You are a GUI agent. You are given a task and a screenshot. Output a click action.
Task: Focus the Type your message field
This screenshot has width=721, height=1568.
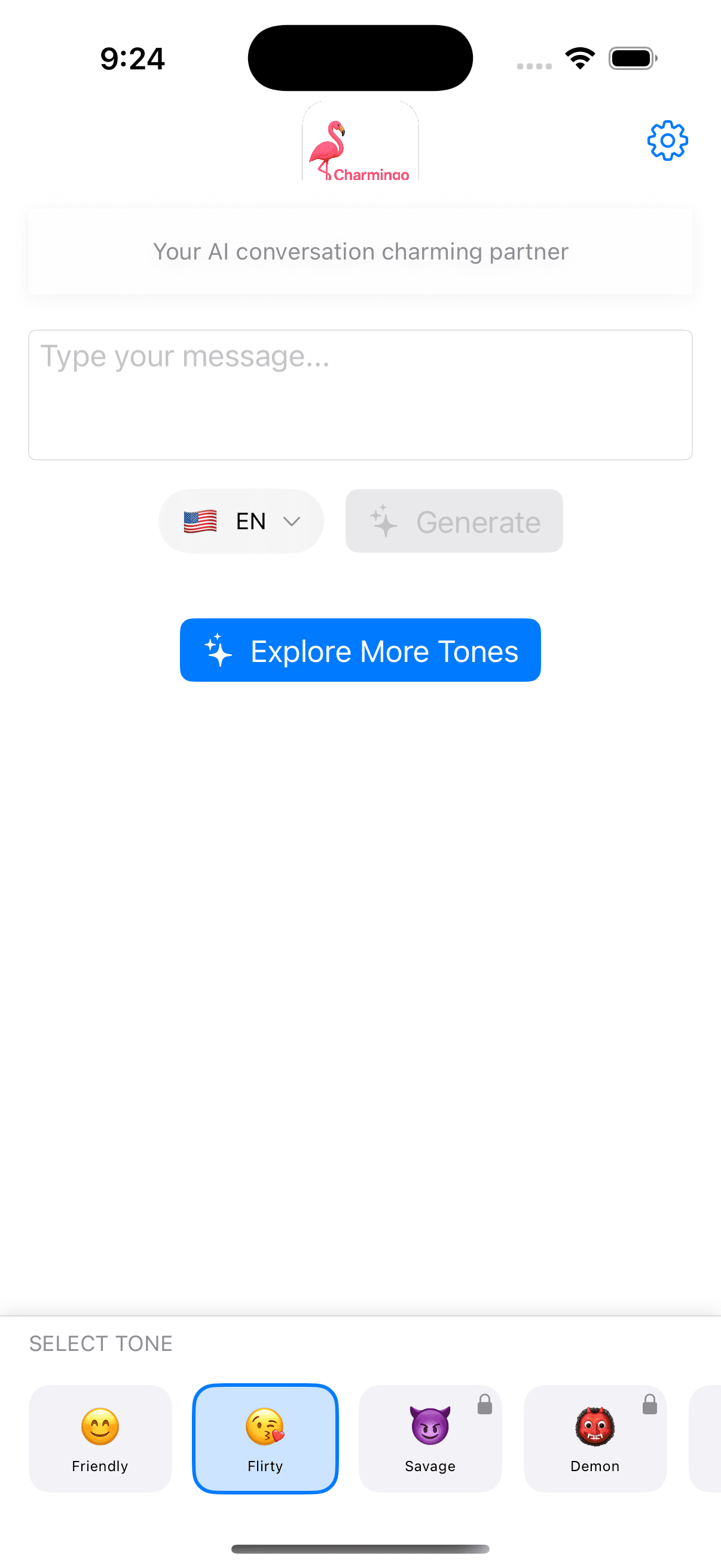tap(360, 395)
